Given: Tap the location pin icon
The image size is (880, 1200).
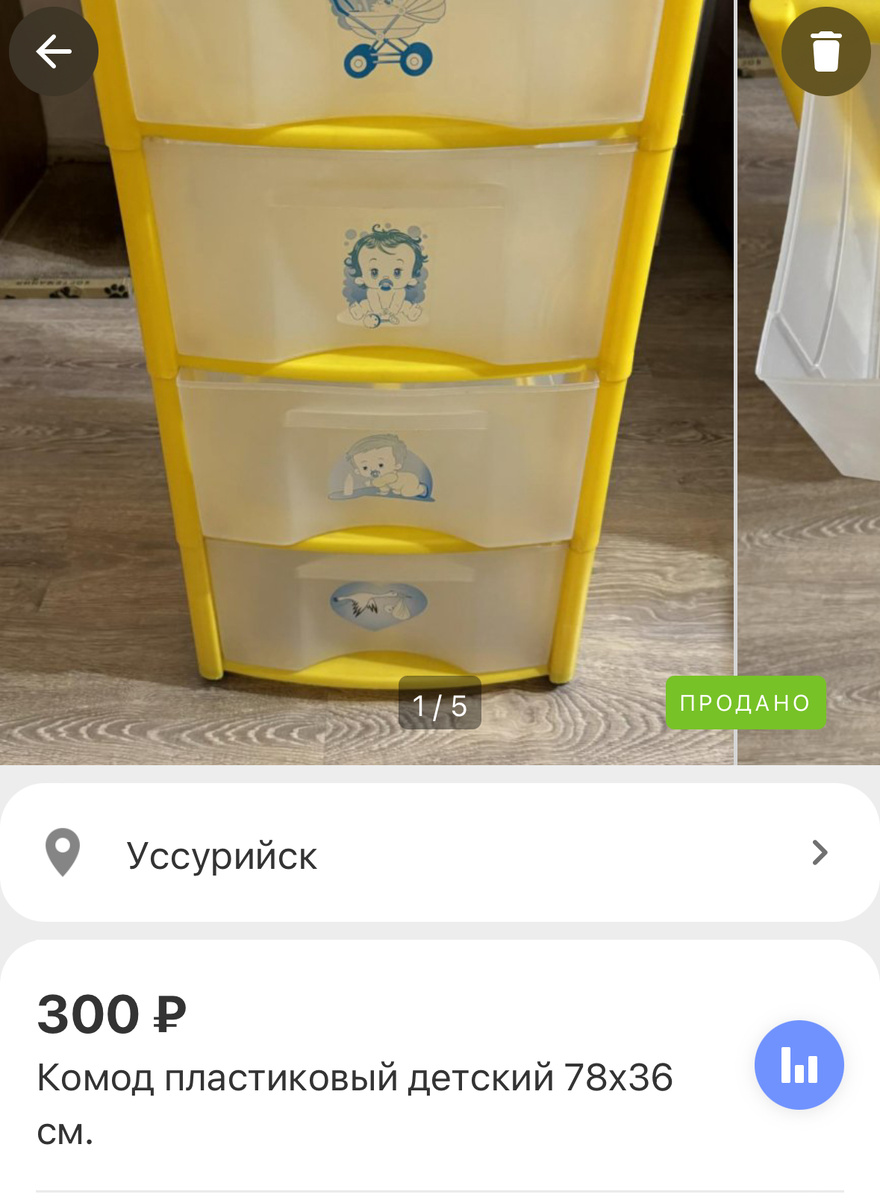Looking at the screenshot, I should (62, 852).
